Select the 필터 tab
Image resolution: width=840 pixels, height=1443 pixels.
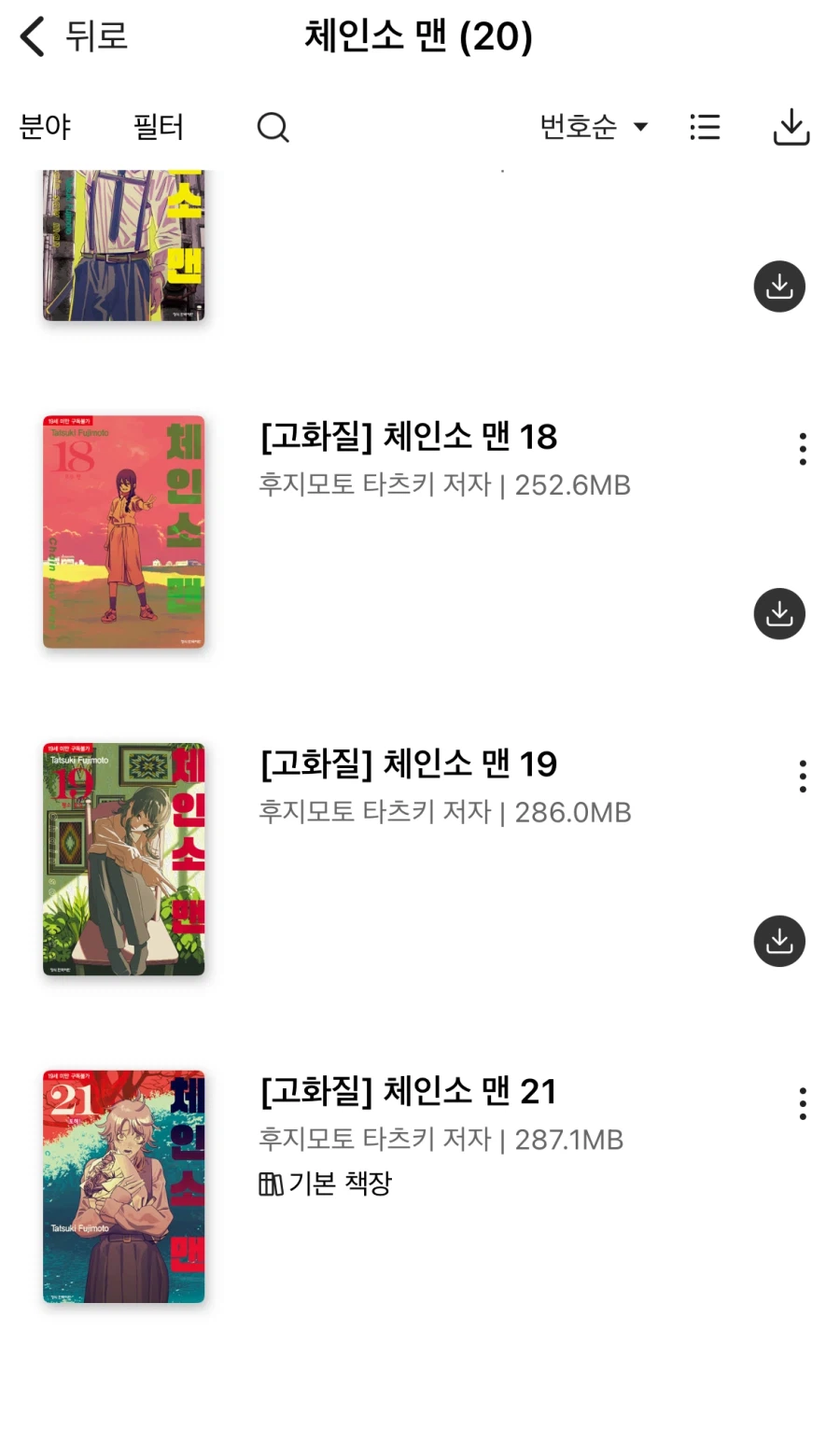[x=158, y=127]
